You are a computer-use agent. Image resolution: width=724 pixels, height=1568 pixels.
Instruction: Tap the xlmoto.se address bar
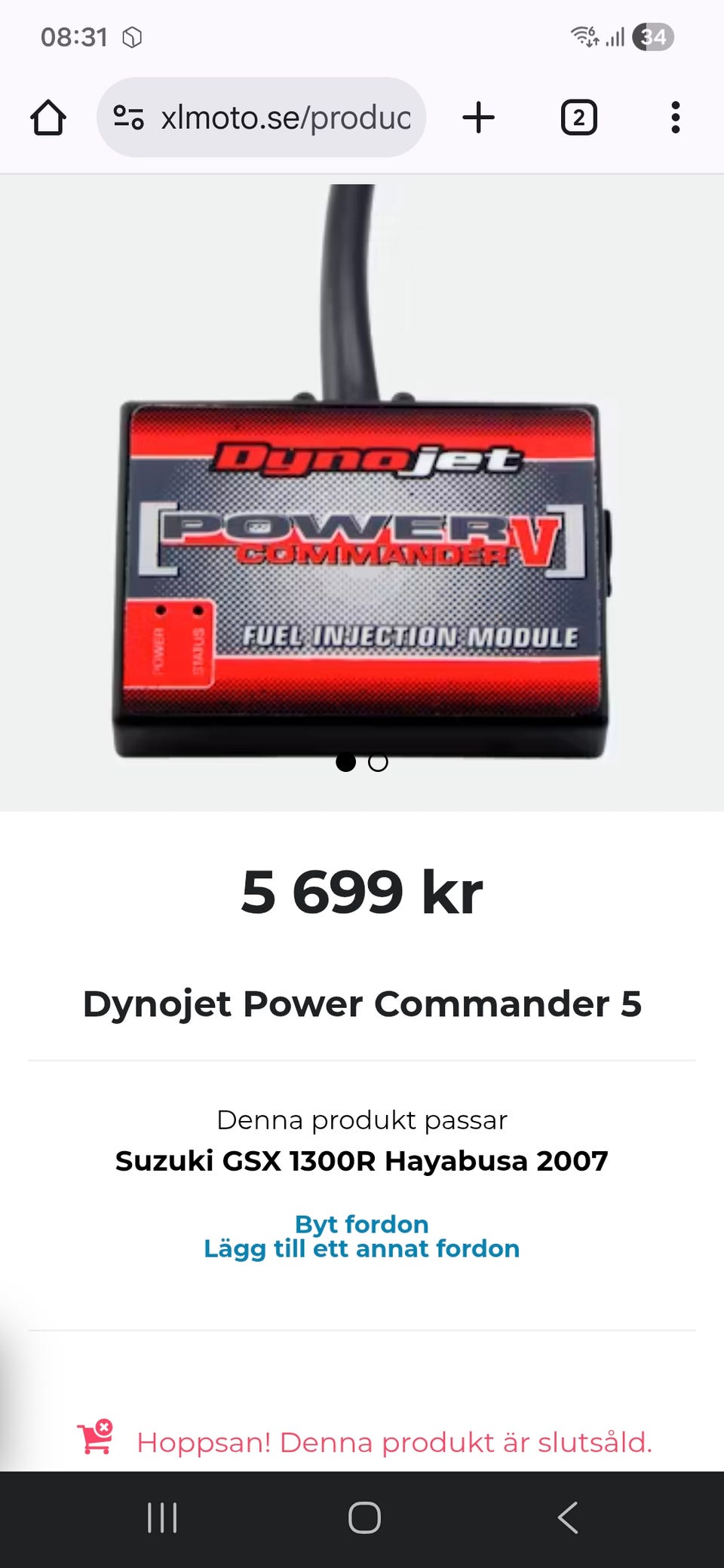coord(285,118)
